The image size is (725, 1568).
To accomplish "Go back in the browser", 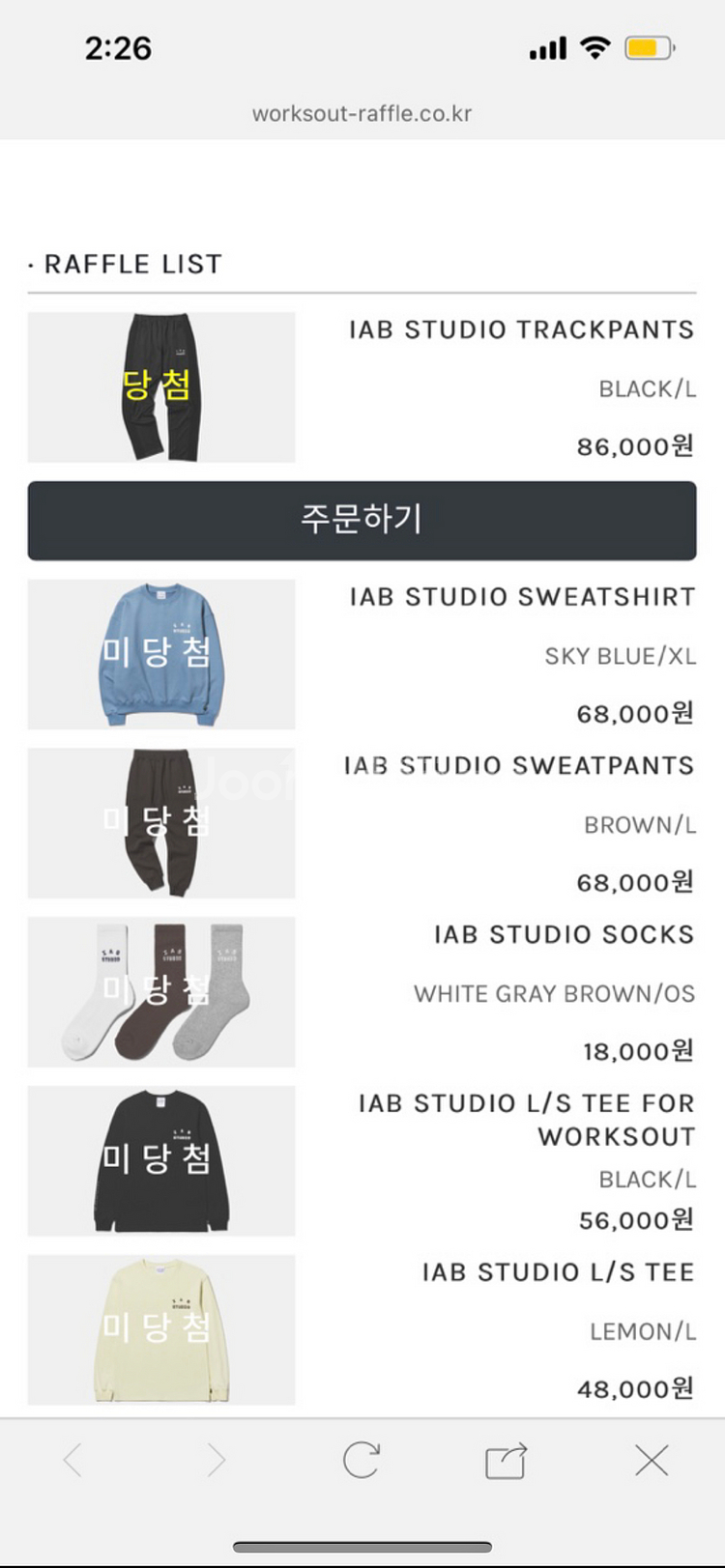I will pyautogui.click(x=72, y=1460).
